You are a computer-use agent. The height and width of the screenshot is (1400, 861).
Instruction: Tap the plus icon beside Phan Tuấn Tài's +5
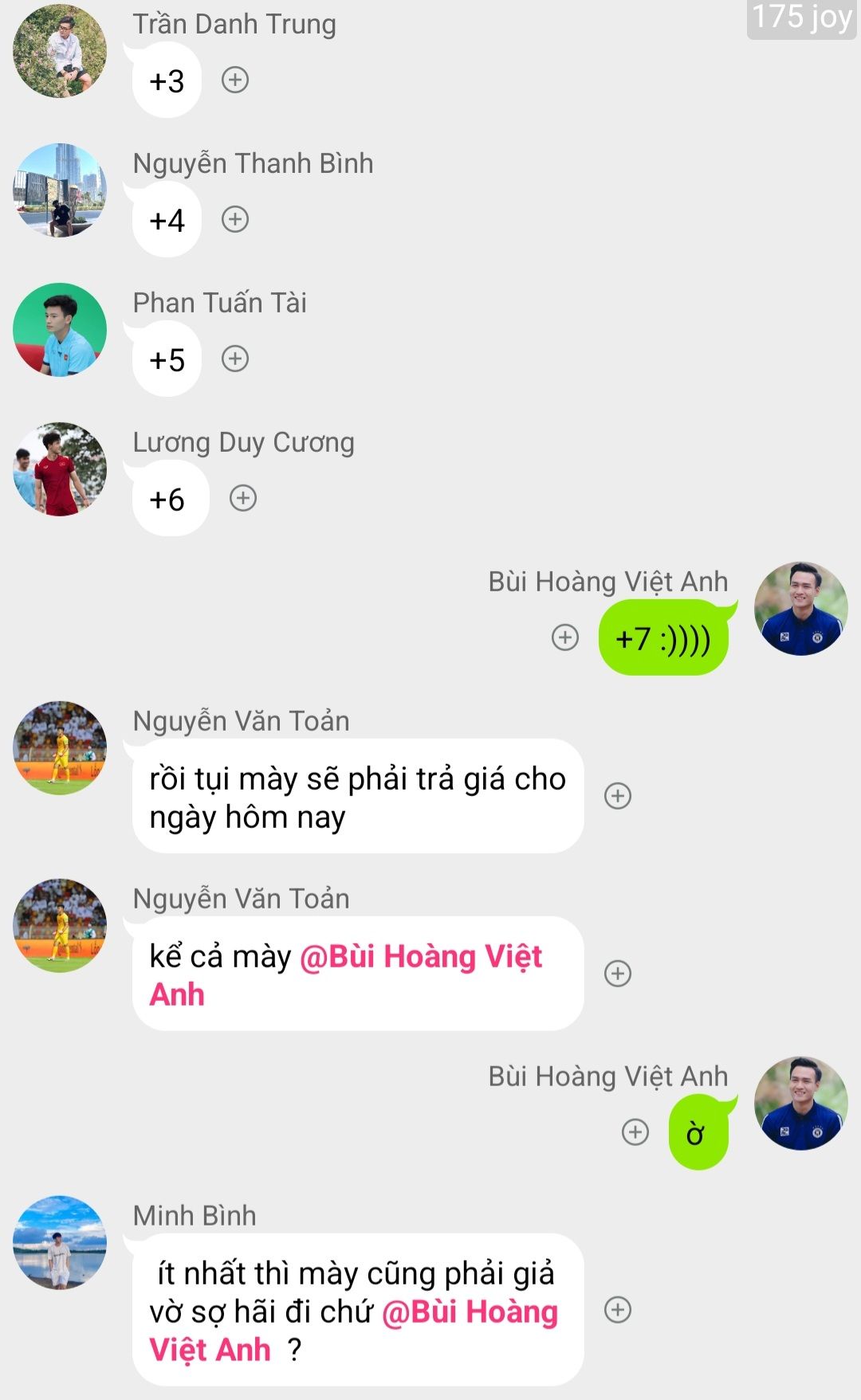point(235,359)
